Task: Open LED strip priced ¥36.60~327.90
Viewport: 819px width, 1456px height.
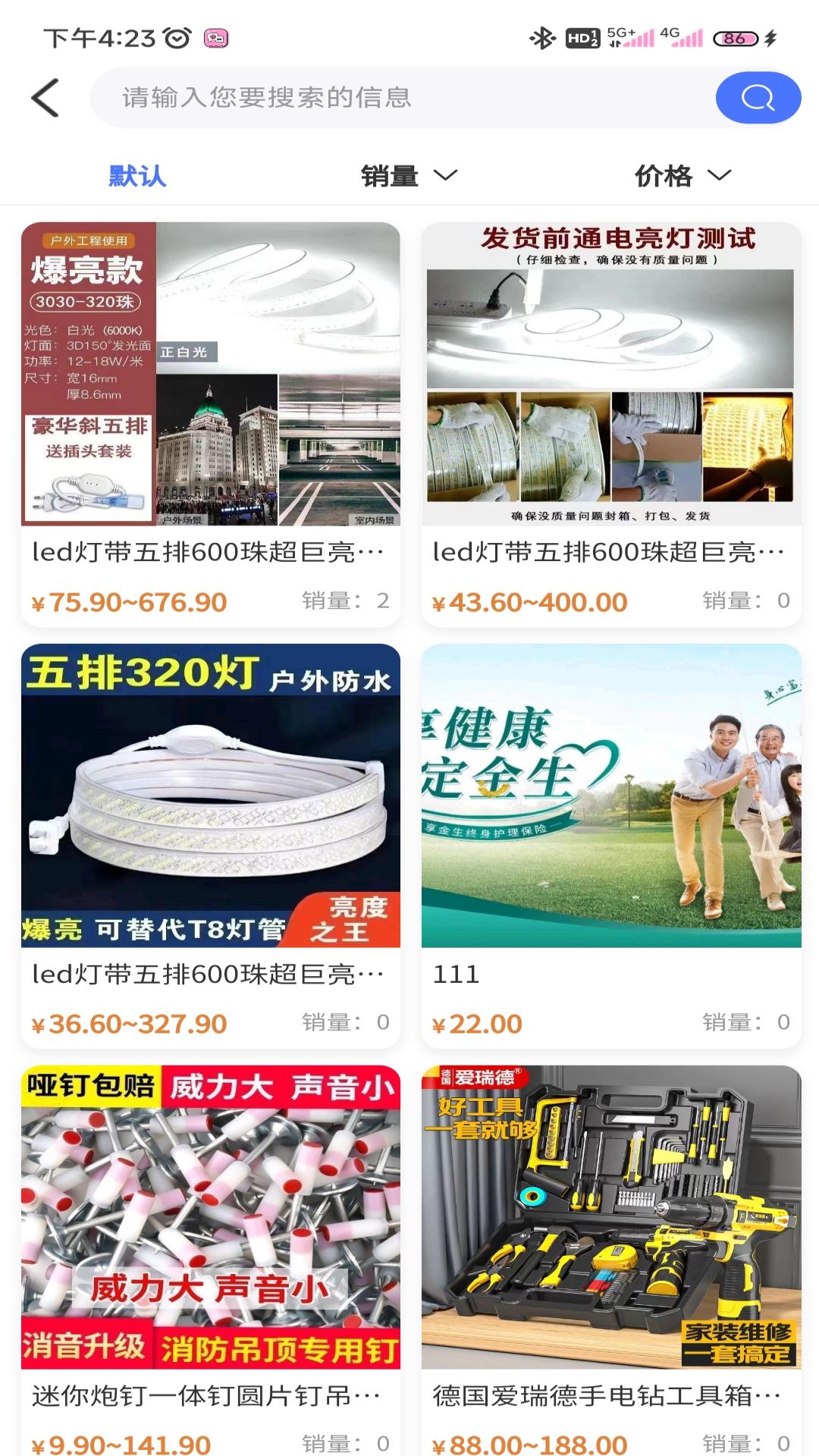Action: (x=211, y=846)
